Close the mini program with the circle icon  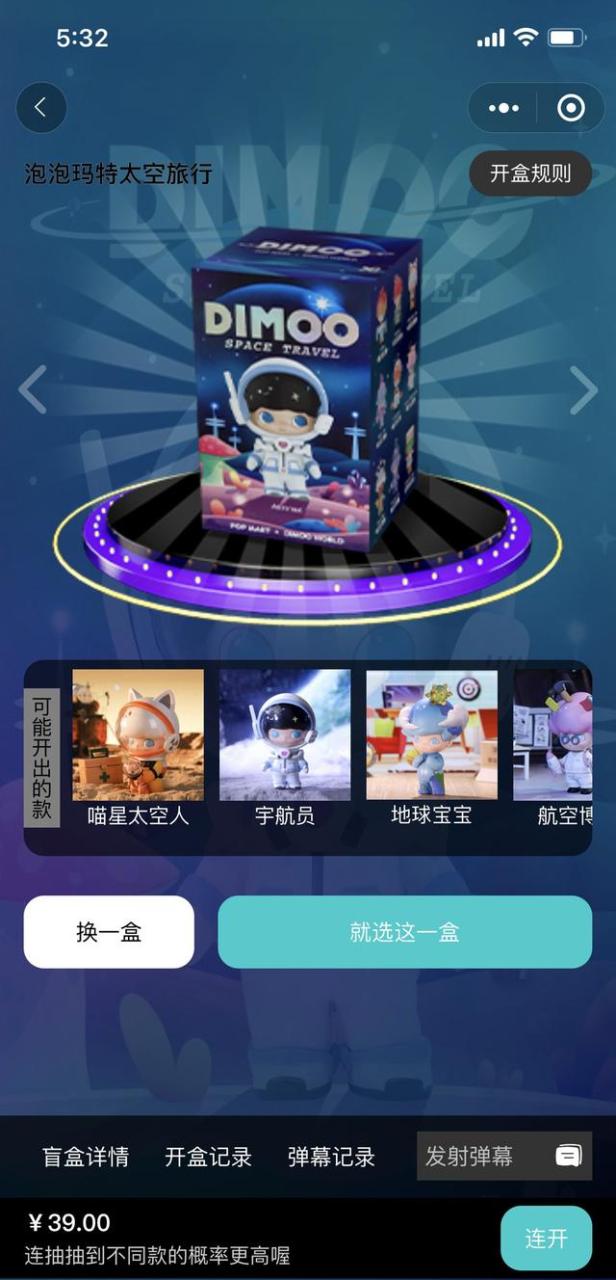pos(571,108)
